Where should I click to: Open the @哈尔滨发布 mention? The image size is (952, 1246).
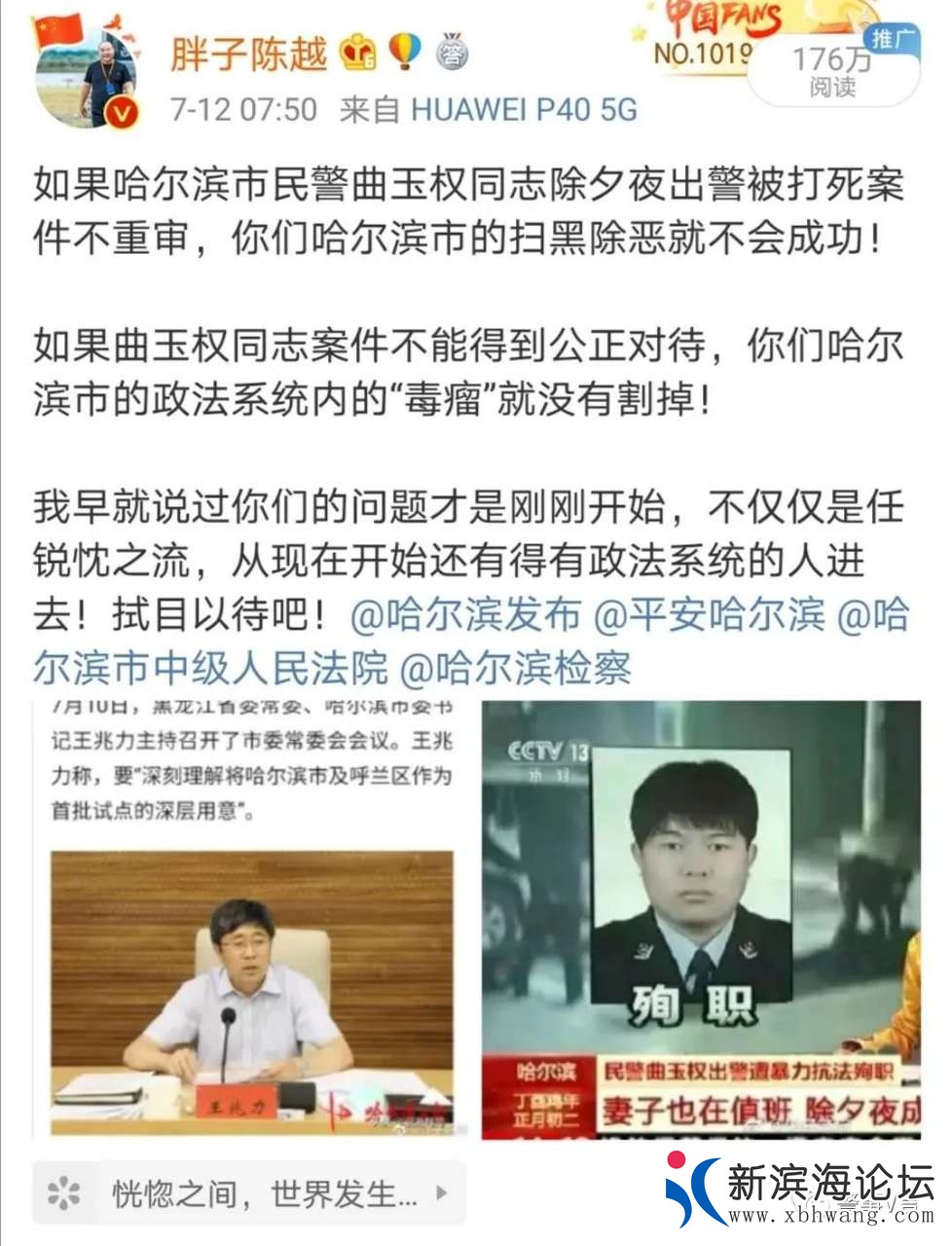click(x=465, y=615)
